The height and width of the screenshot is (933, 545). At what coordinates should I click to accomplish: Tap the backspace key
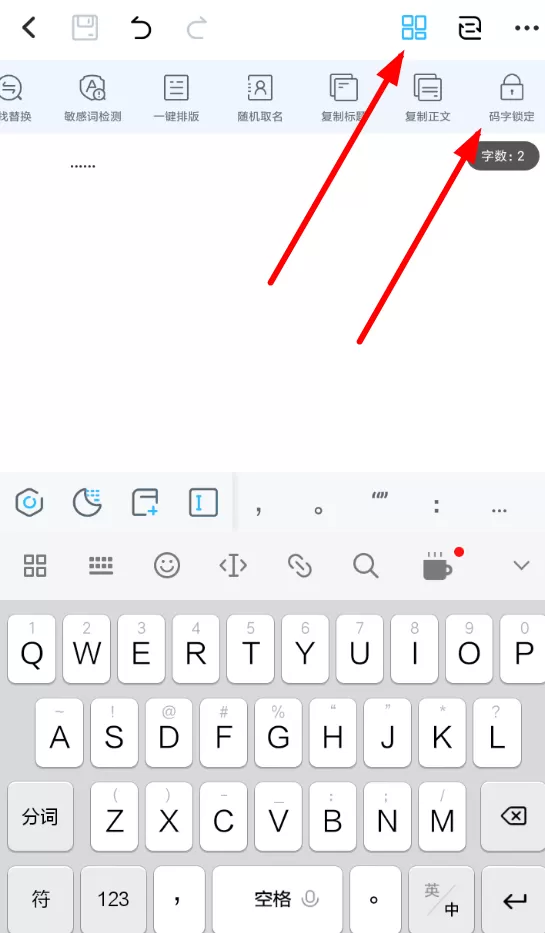(513, 816)
